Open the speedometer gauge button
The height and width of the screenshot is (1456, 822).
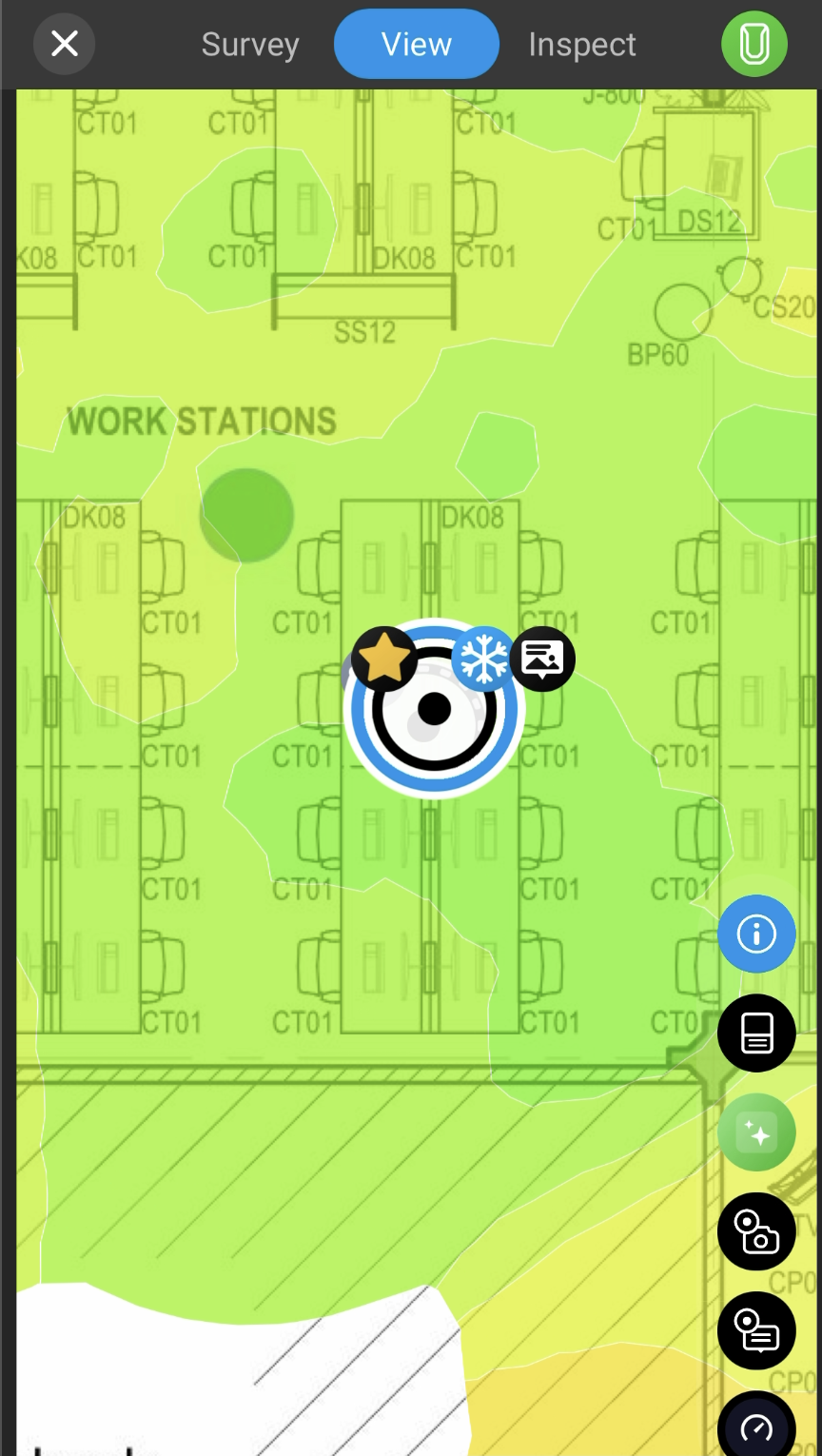pos(756,1425)
